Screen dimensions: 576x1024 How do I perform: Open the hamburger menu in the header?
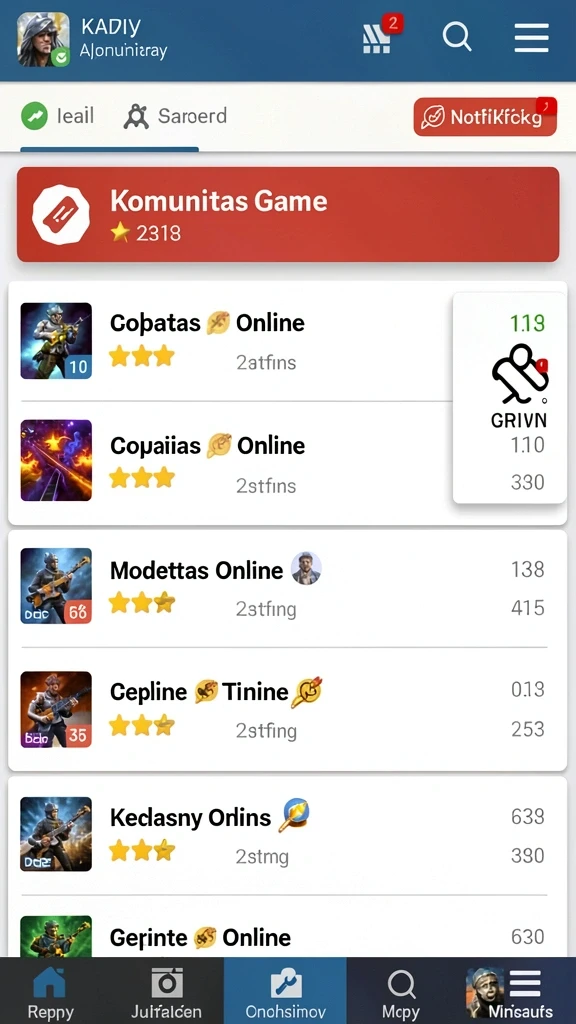tap(531, 37)
